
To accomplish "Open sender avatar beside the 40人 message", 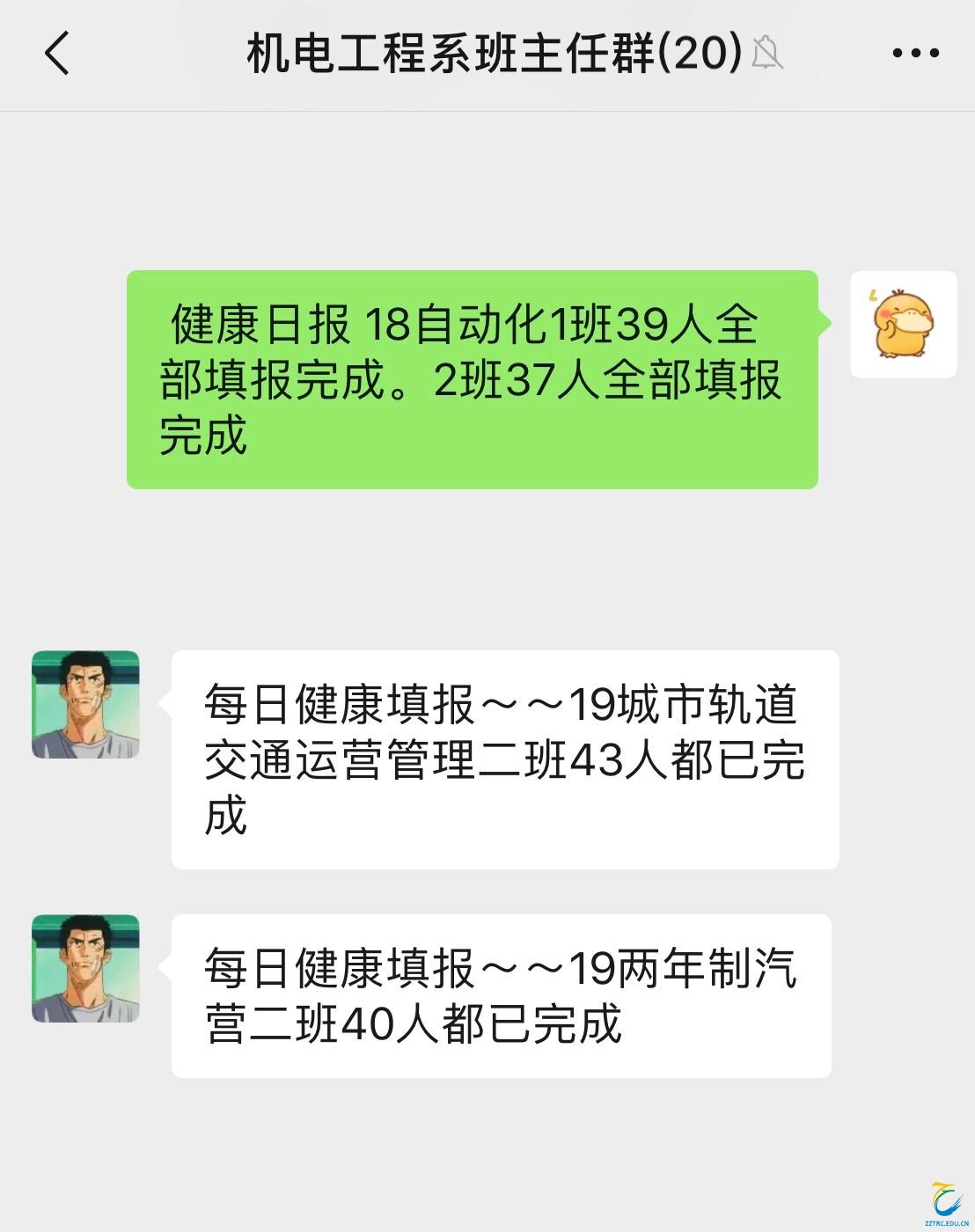I will [85, 968].
